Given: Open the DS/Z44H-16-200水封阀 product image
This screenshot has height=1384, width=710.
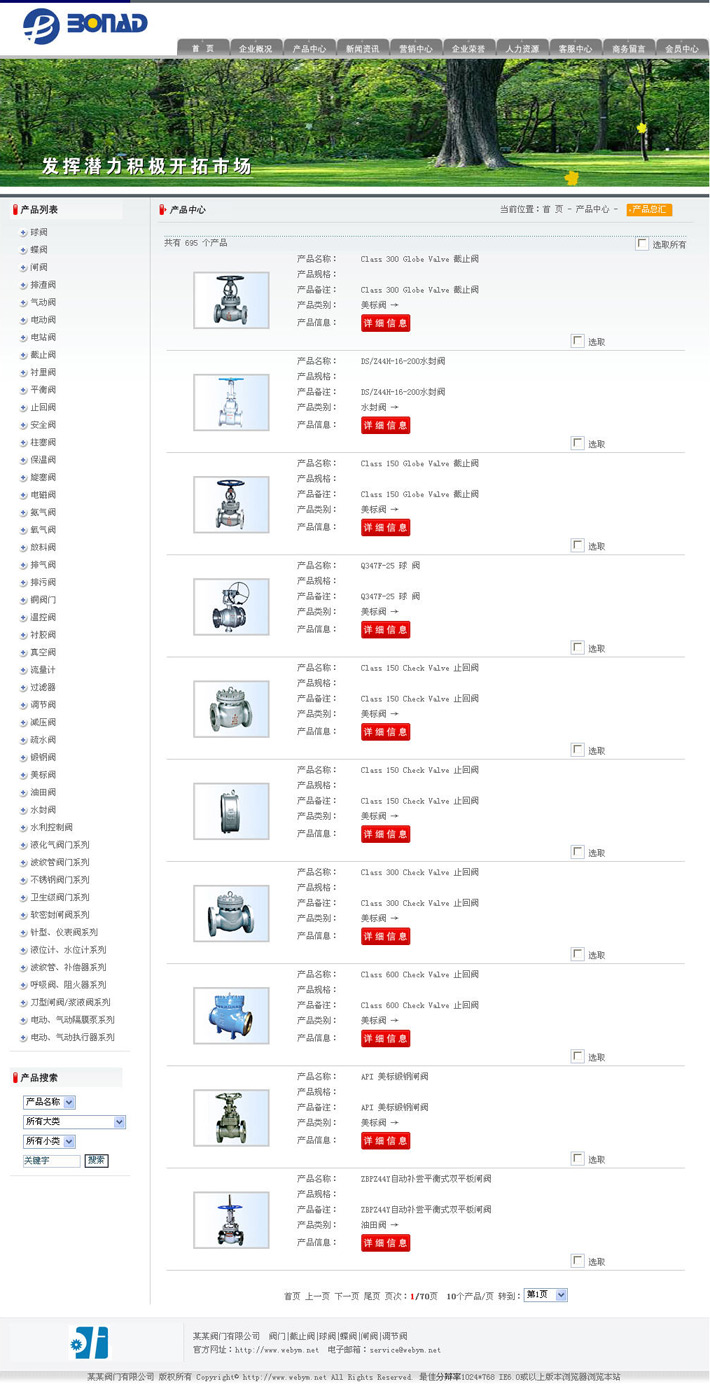Looking at the screenshot, I should point(231,403).
